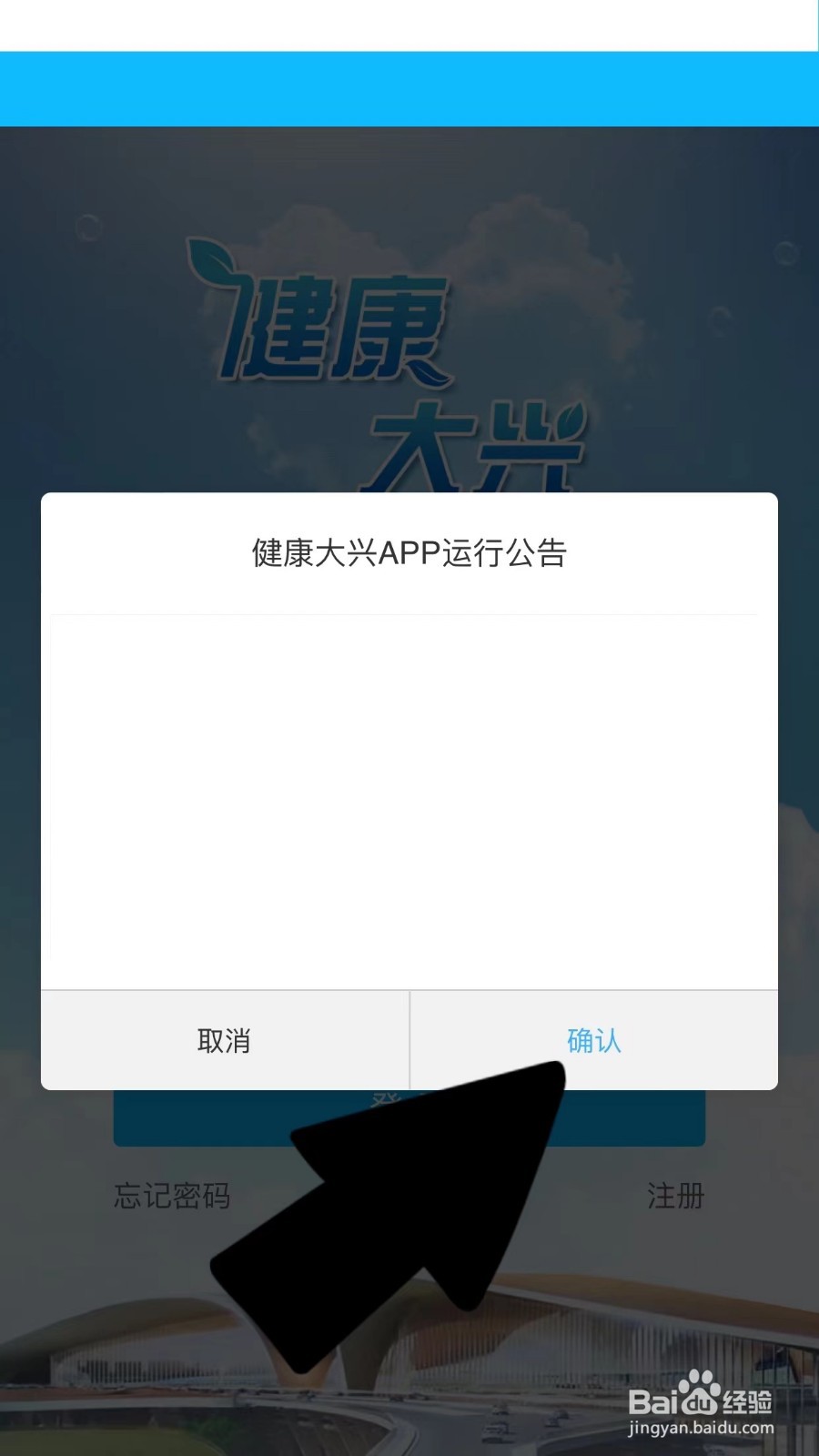Click the empty announcement content area
819x1456 pixels.
(x=409, y=801)
